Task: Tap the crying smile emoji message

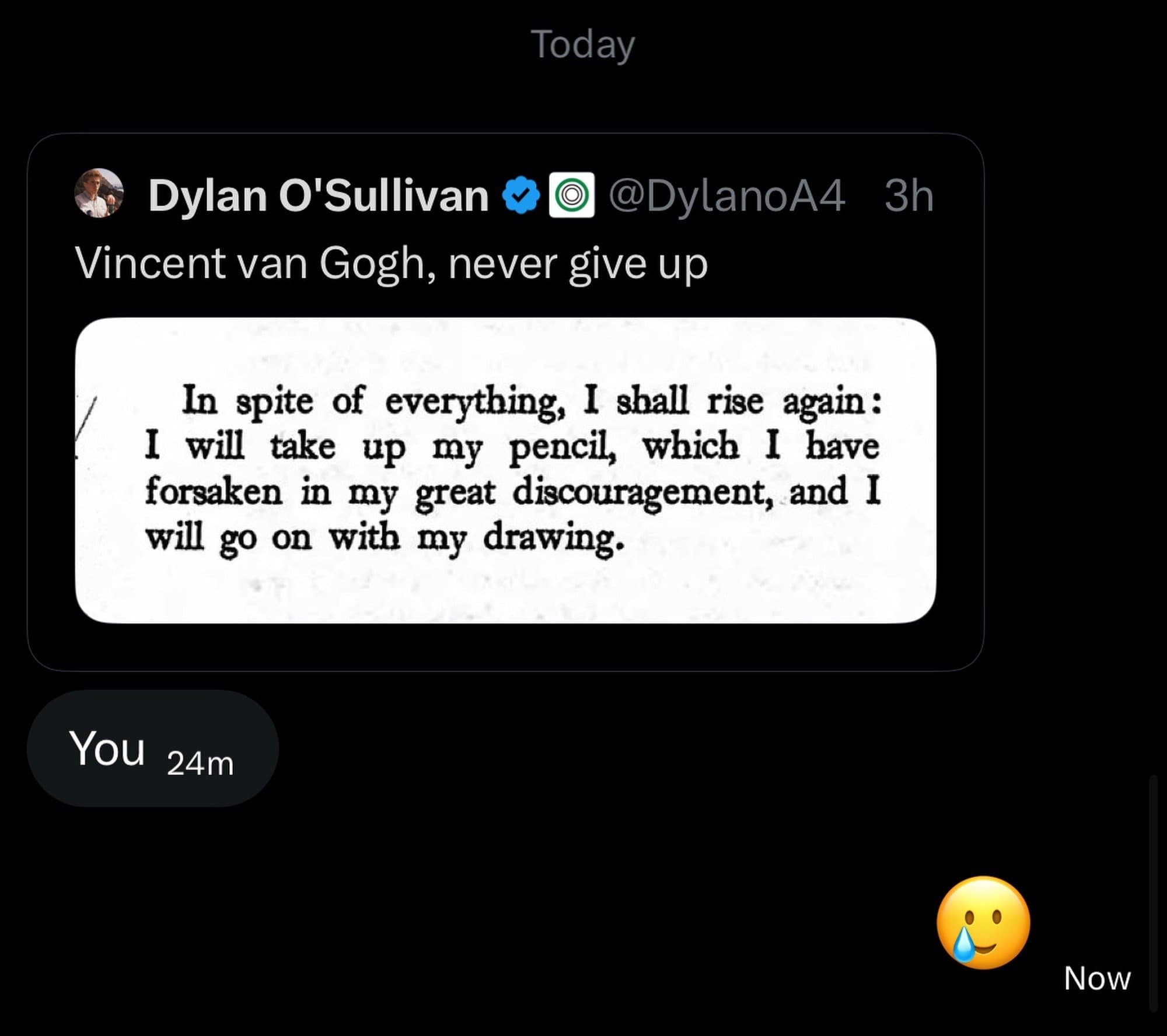Action: (x=983, y=922)
